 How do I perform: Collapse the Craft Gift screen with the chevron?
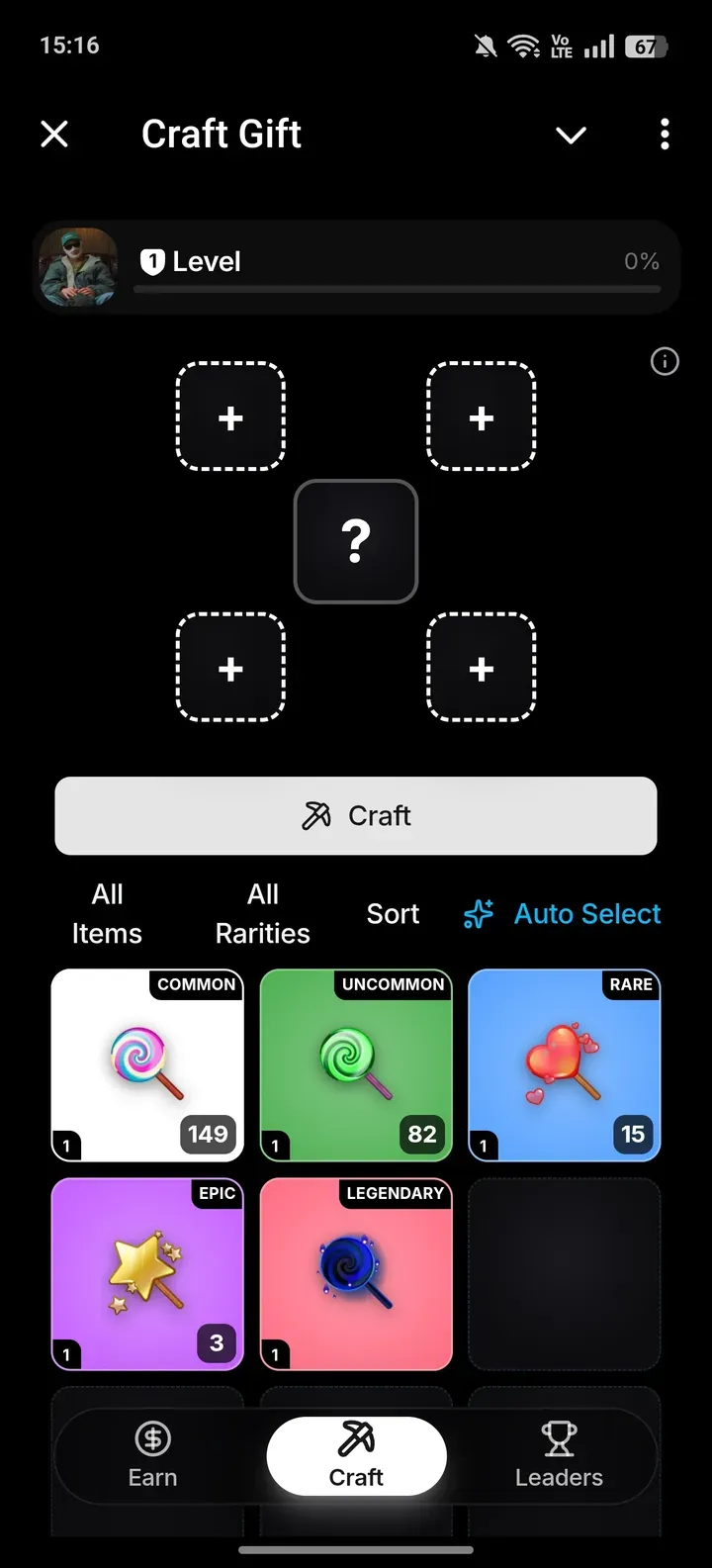click(571, 135)
